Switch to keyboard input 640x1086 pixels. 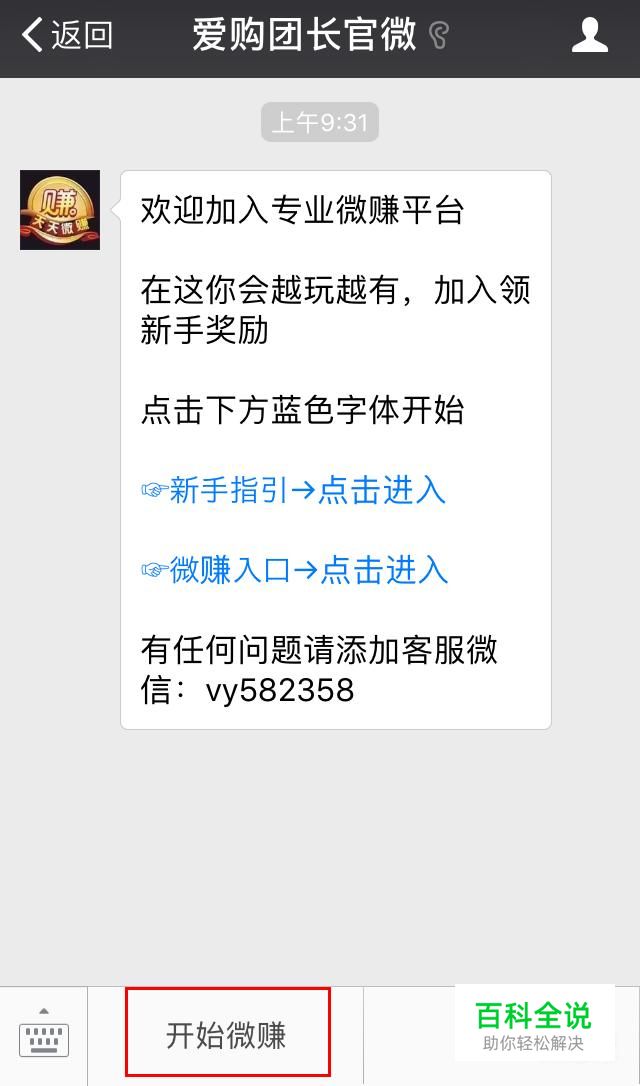point(44,1035)
